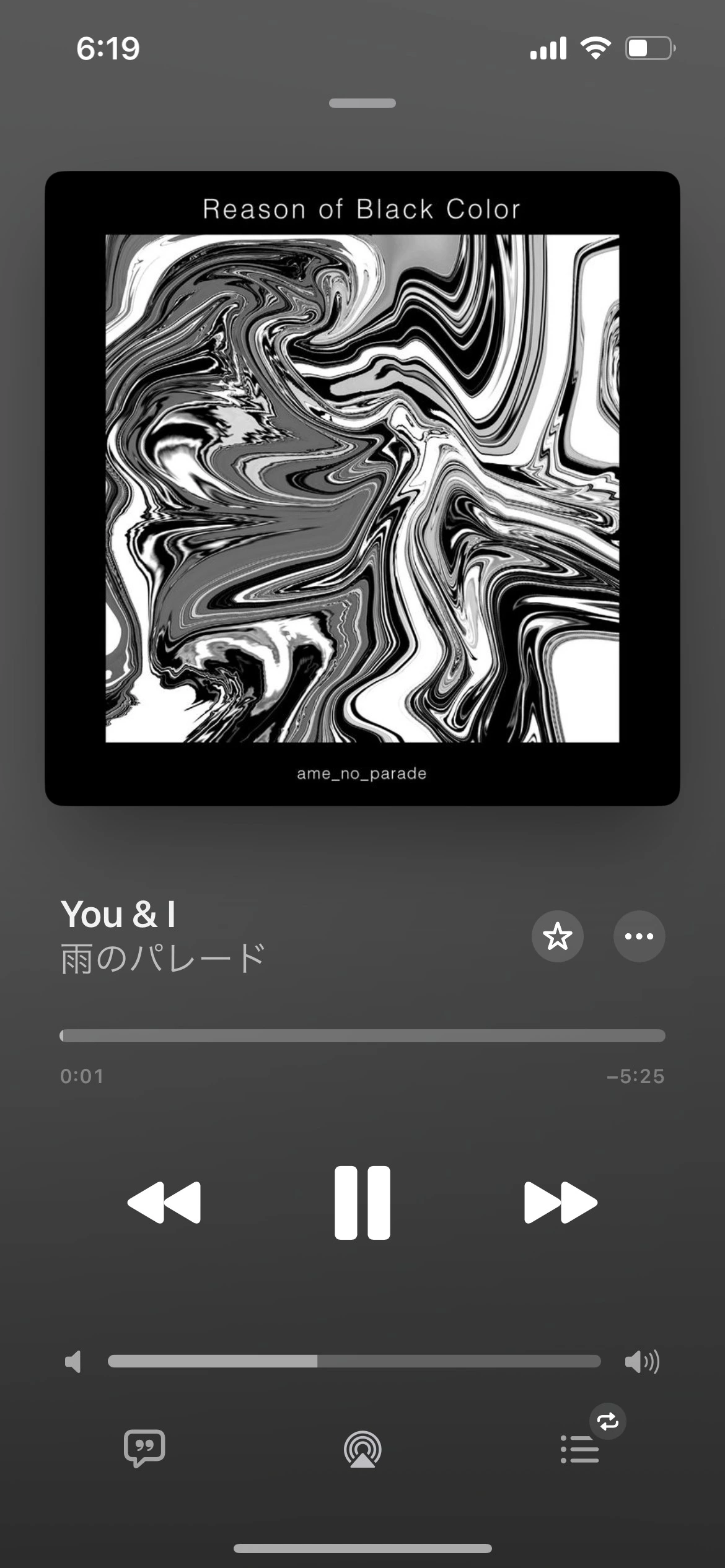
Task: Open artist 雨のパレード
Action: click(x=163, y=958)
